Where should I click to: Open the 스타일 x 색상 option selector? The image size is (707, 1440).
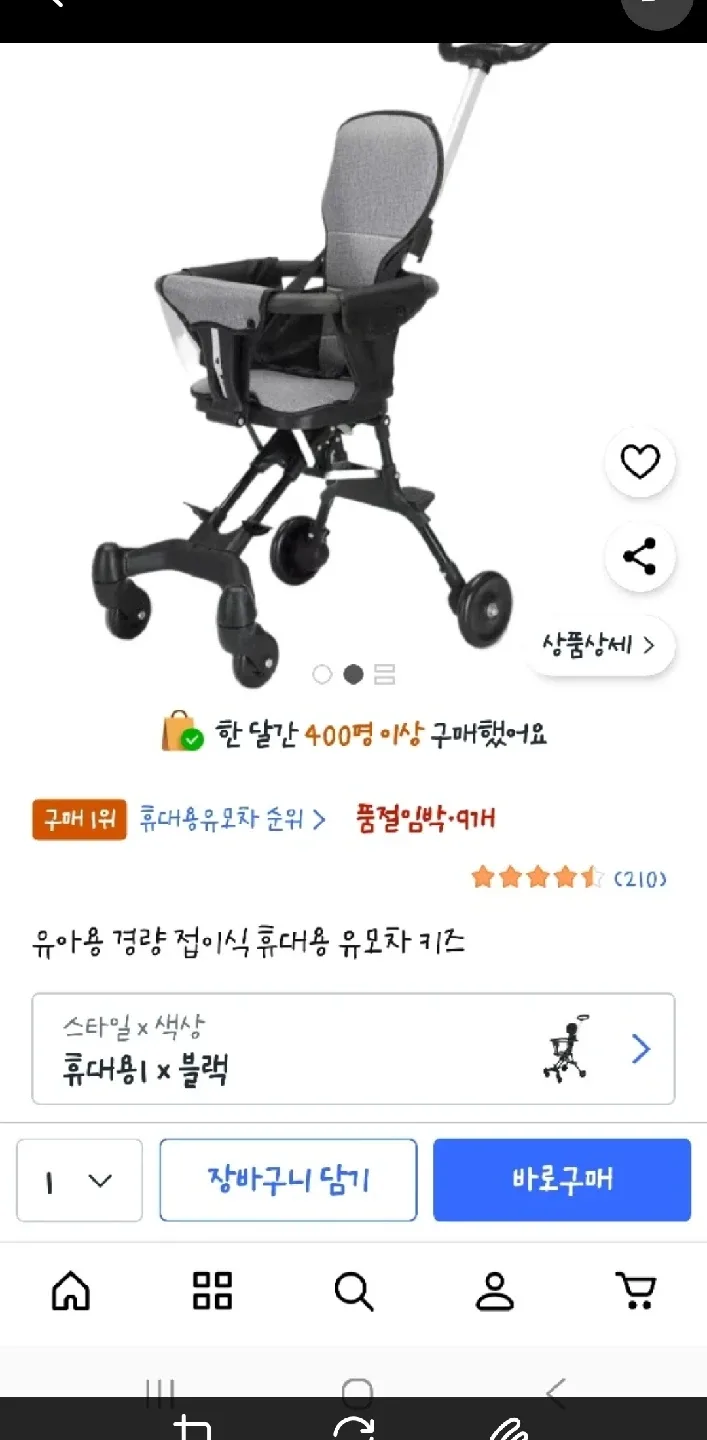pyautogui.click(x=353, y=1048)
